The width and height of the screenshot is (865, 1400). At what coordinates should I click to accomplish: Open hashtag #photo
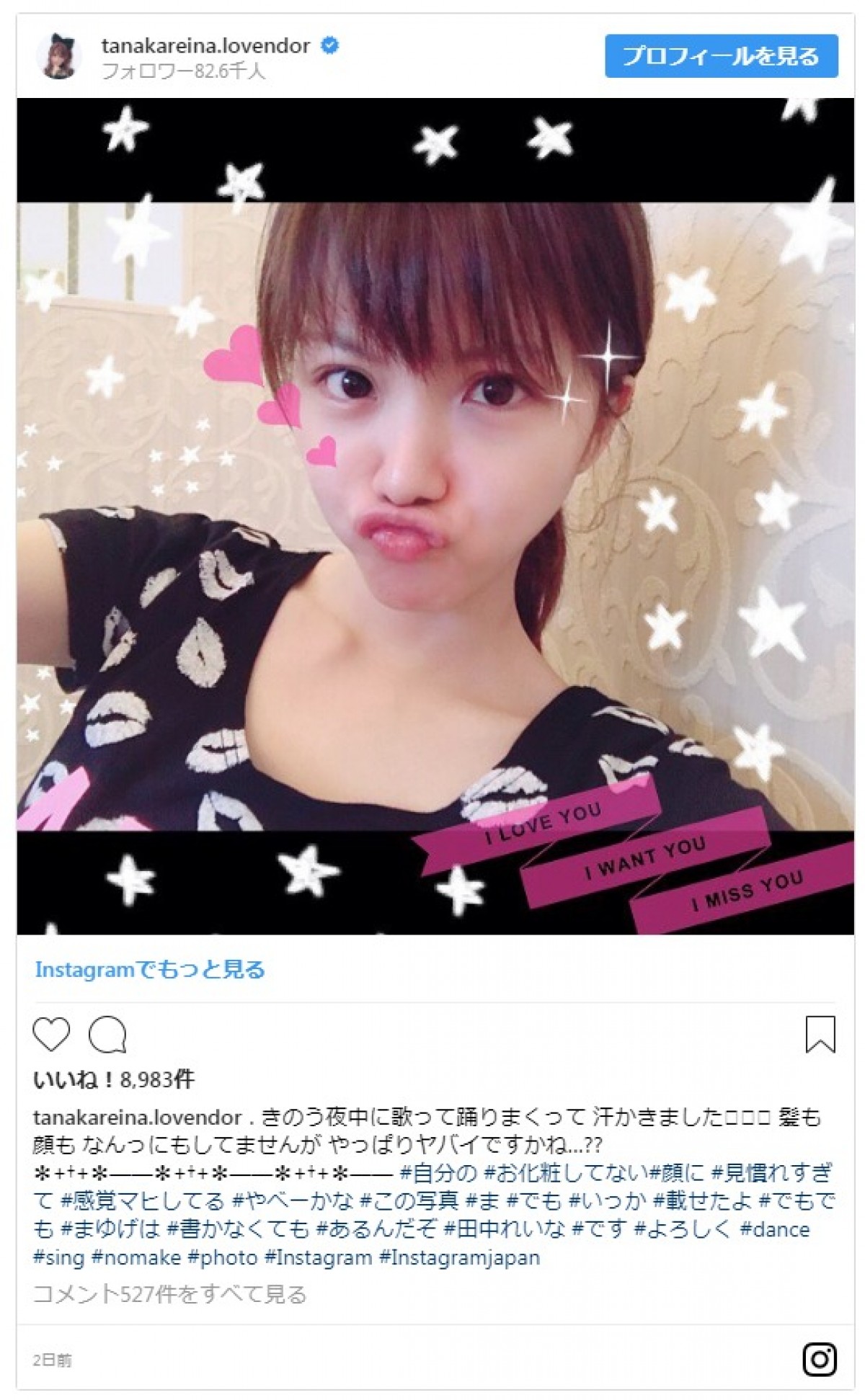pos(222,1257)
